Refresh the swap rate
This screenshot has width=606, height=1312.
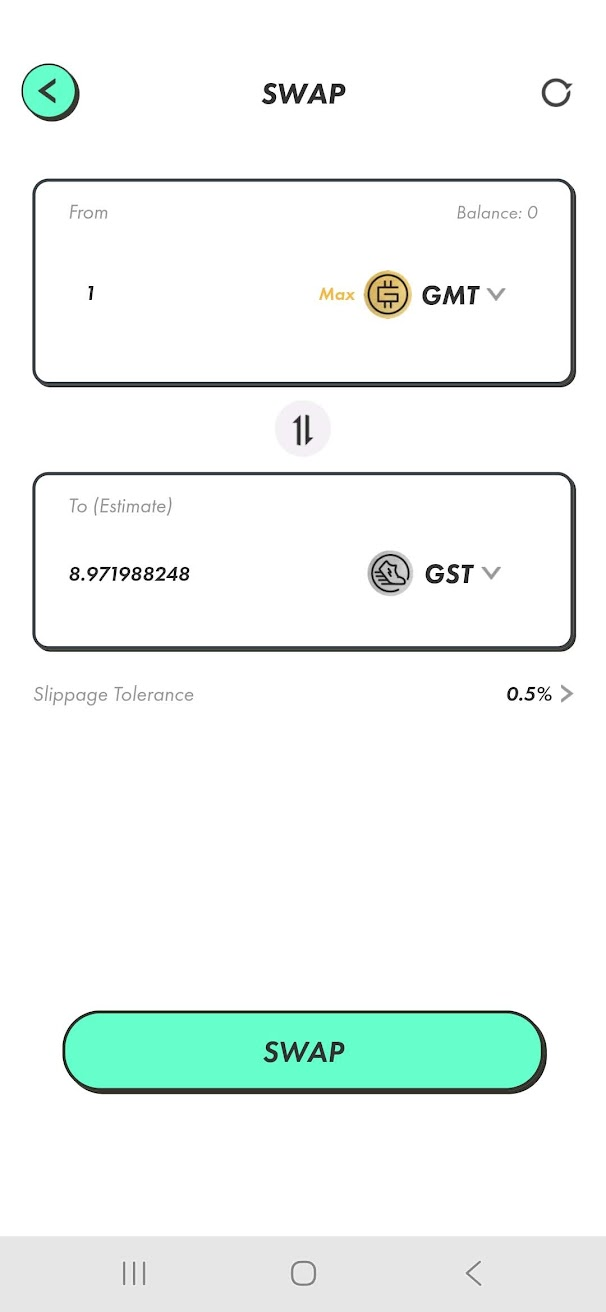pos(556,93)
